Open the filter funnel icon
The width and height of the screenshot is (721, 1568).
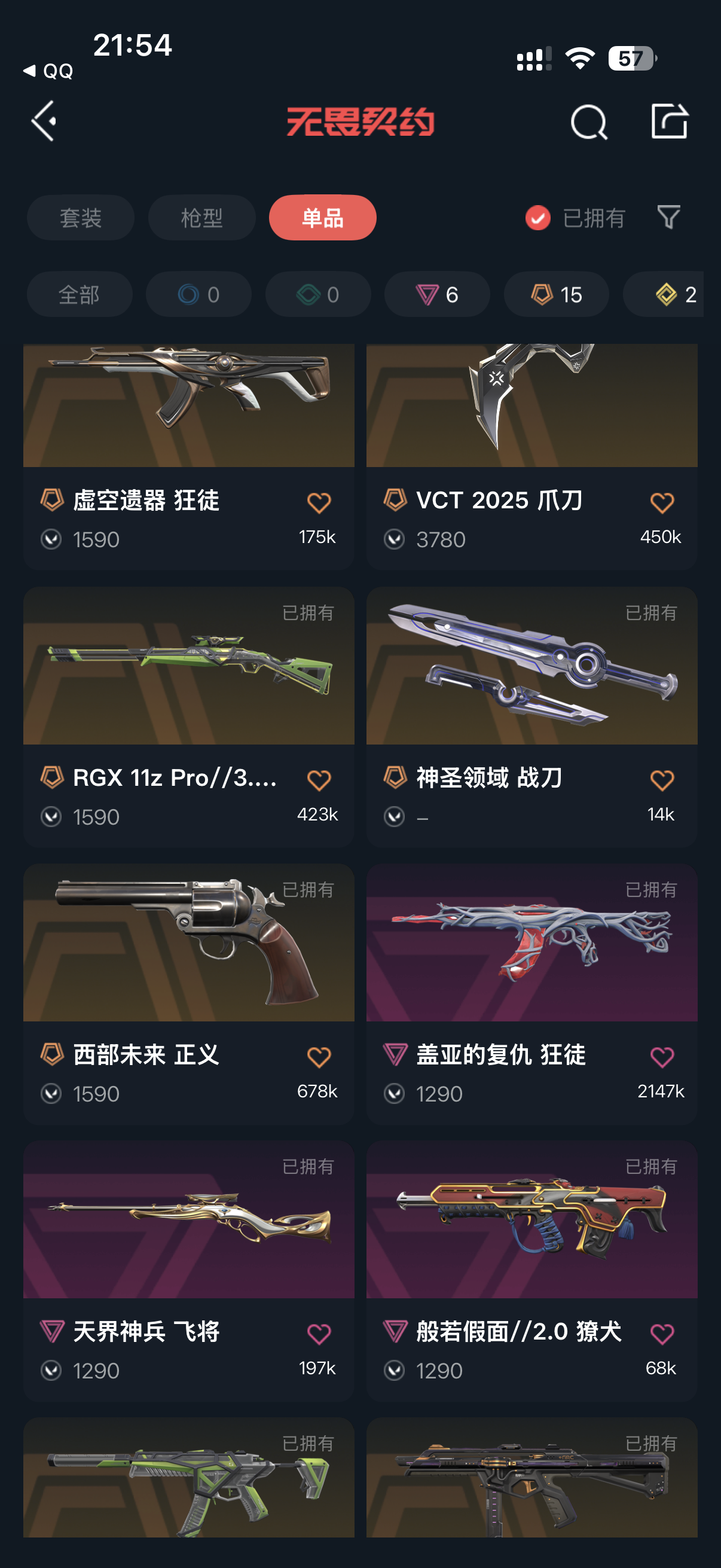point(668,217)
